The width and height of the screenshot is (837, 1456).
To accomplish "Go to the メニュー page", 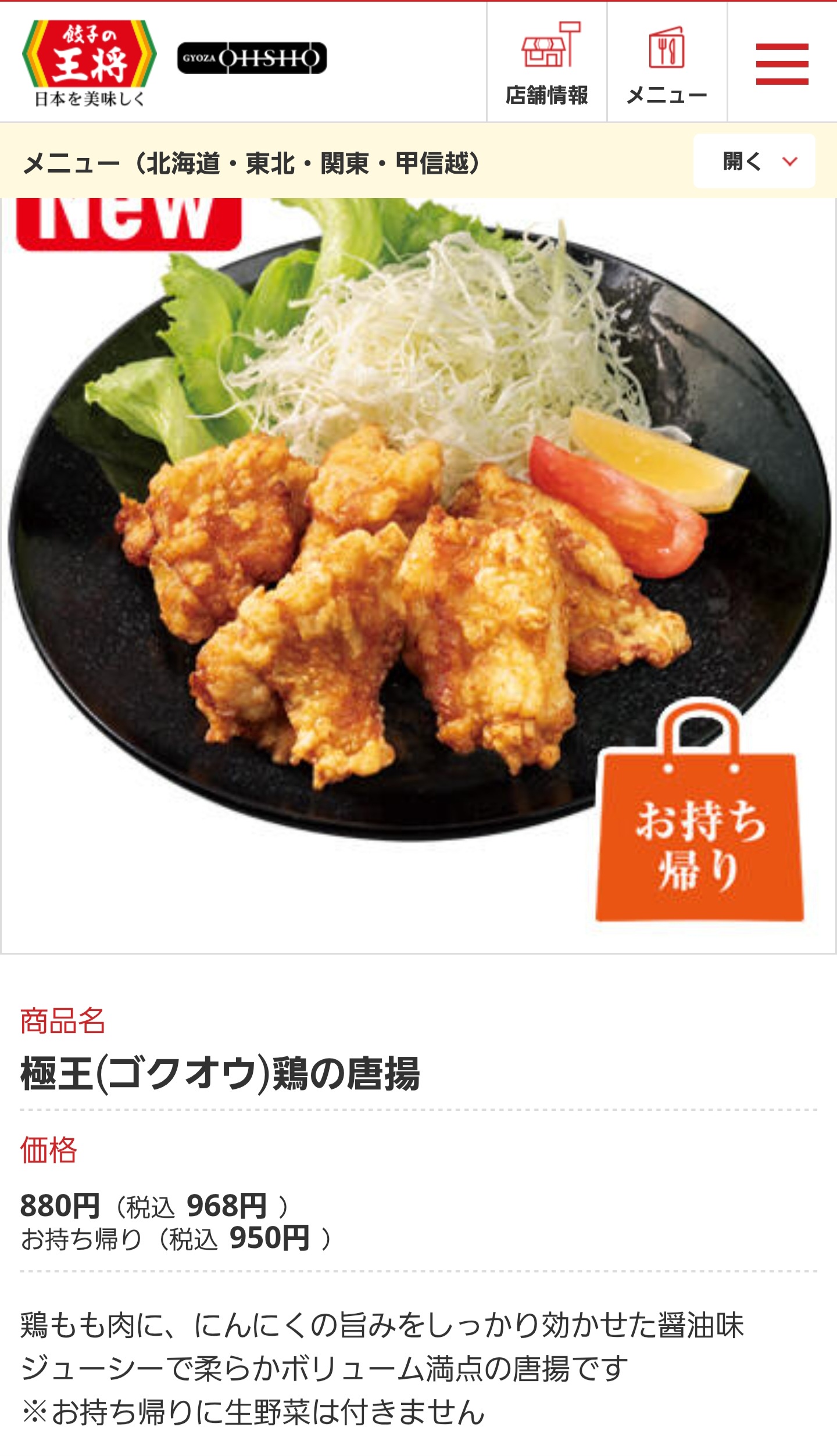I will 667,63.
